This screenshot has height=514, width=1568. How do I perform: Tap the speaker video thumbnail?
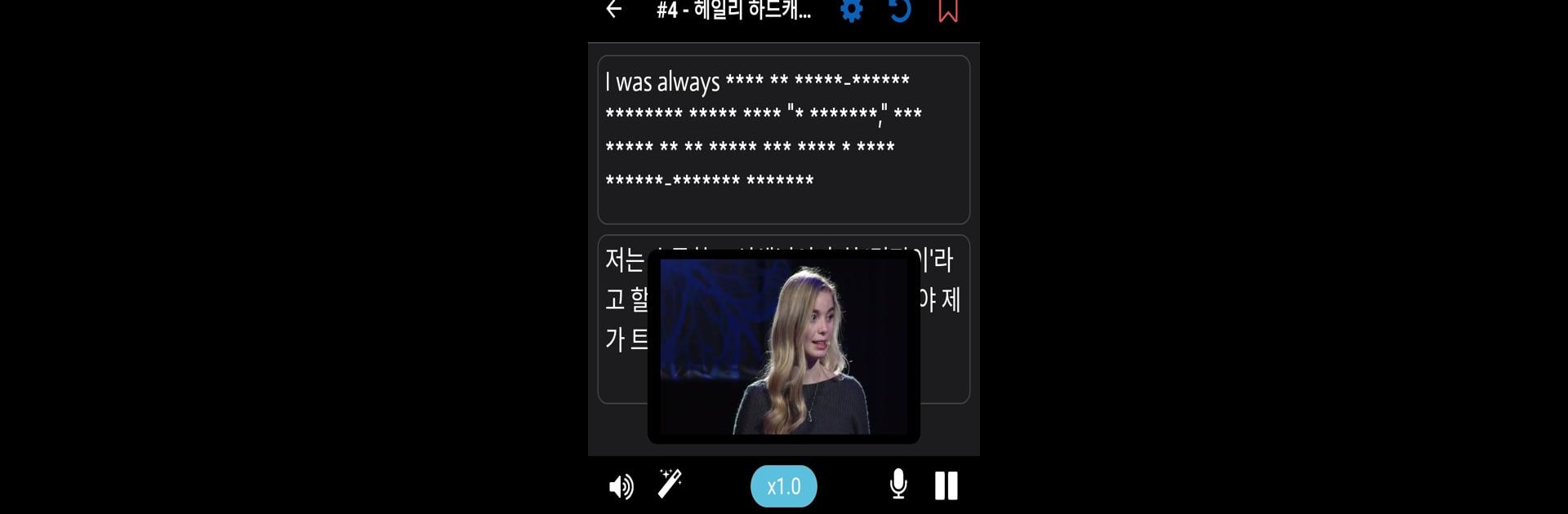pos(783,347)
